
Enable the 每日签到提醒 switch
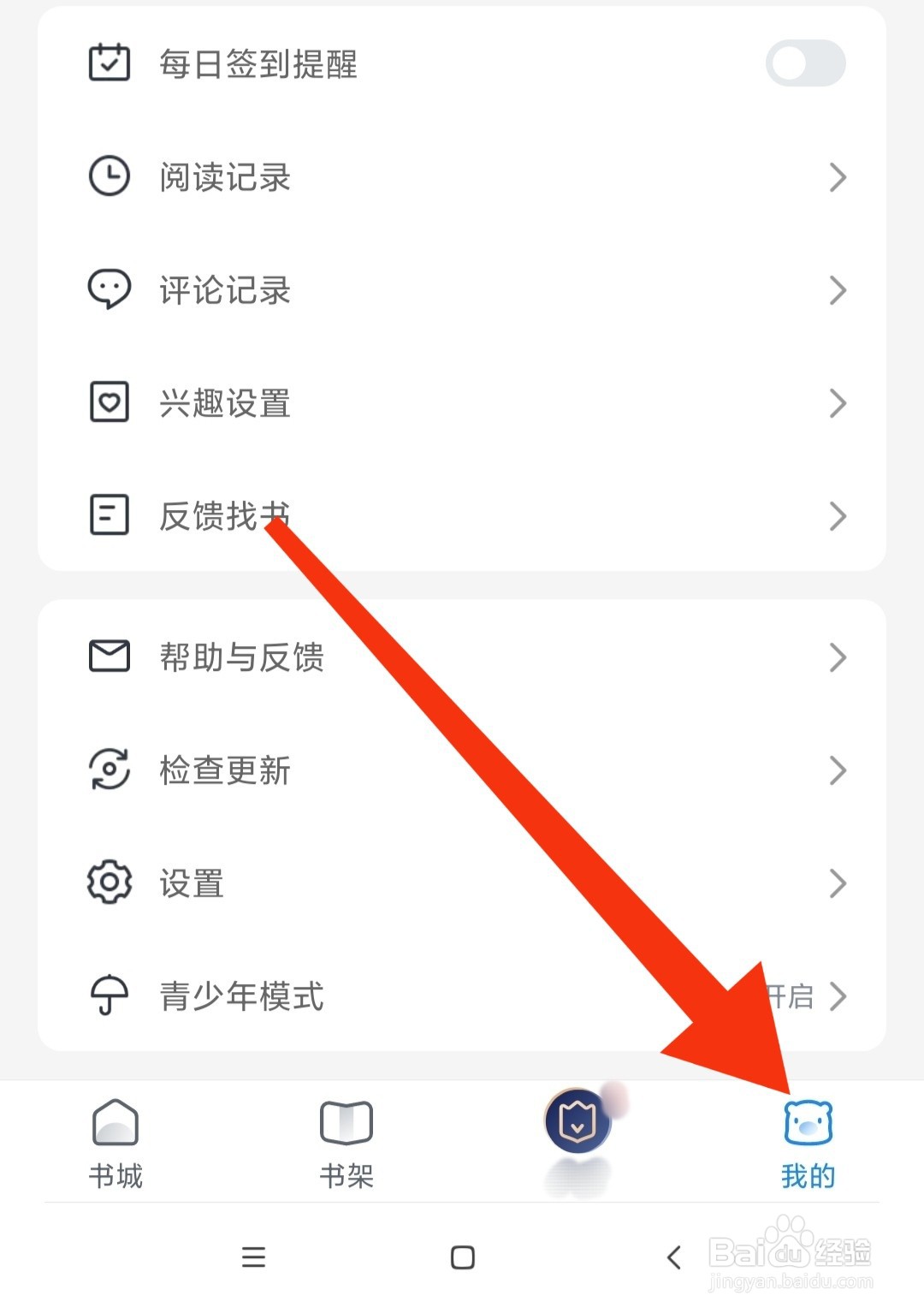[805, 62]
